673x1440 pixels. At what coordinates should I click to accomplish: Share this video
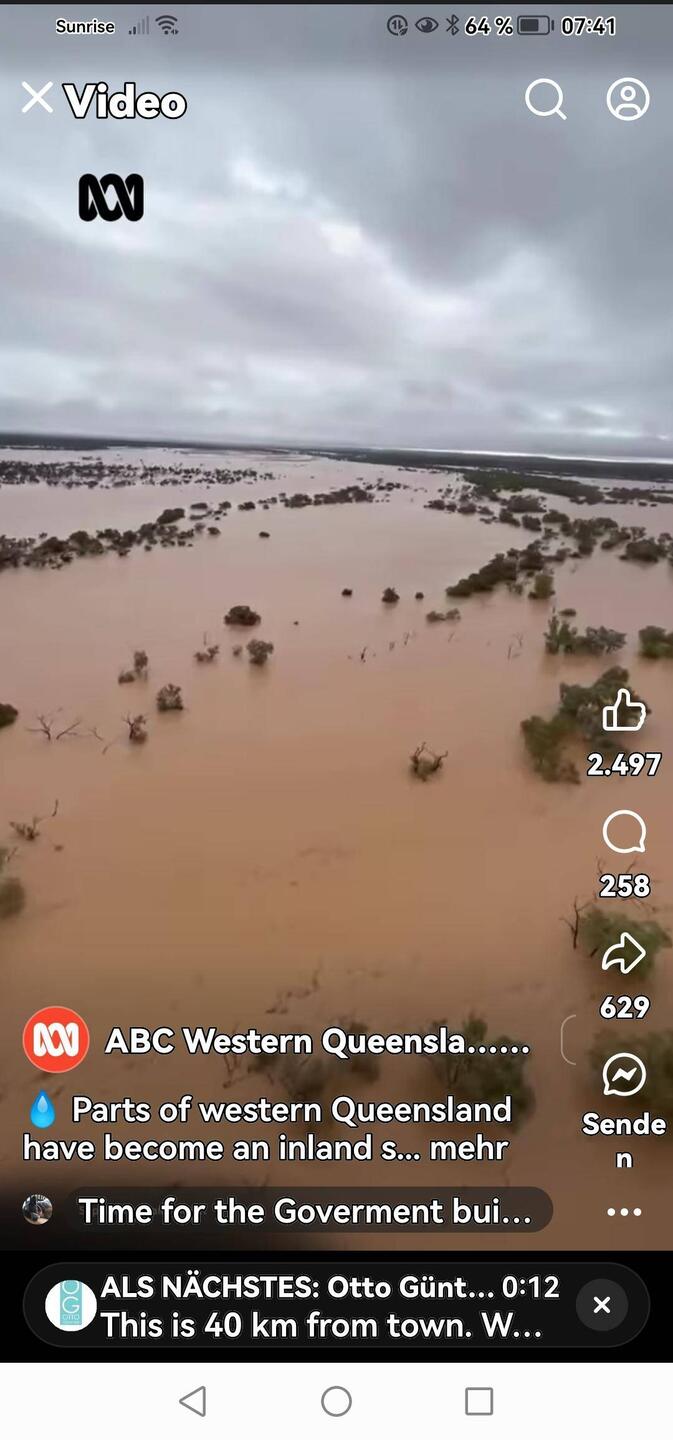click(x=624, y=954)
